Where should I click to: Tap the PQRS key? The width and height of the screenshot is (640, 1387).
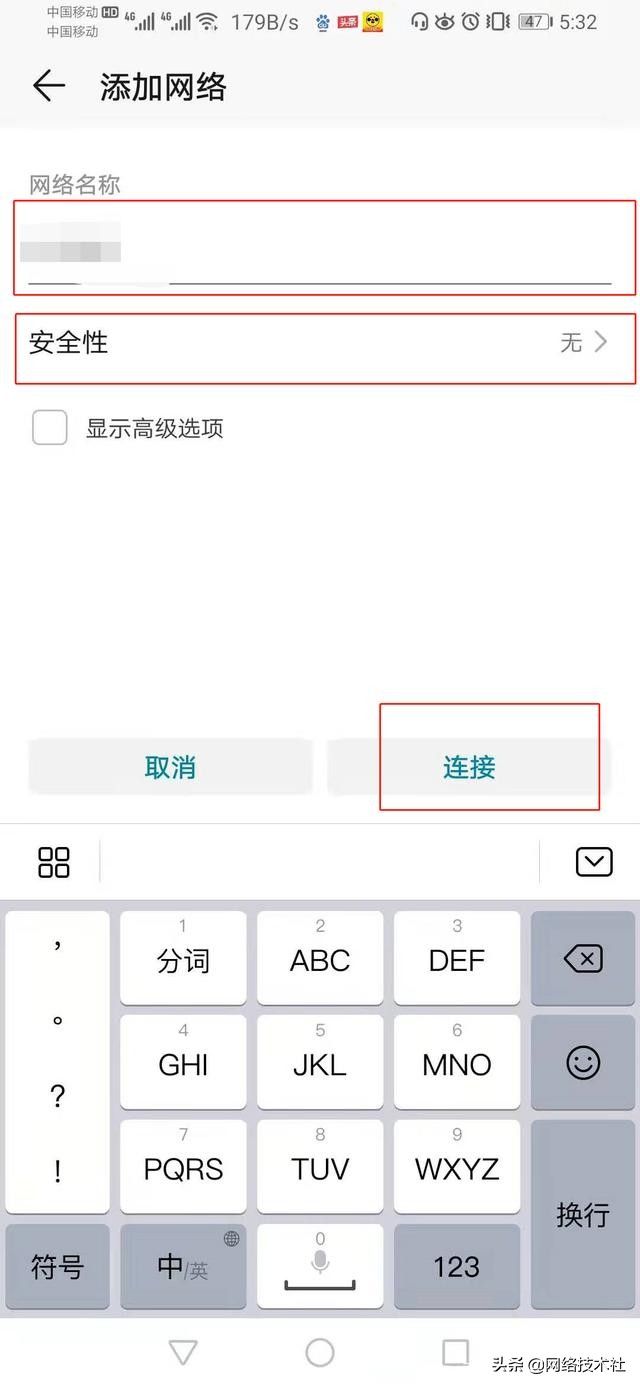(x=183, y=1167)
